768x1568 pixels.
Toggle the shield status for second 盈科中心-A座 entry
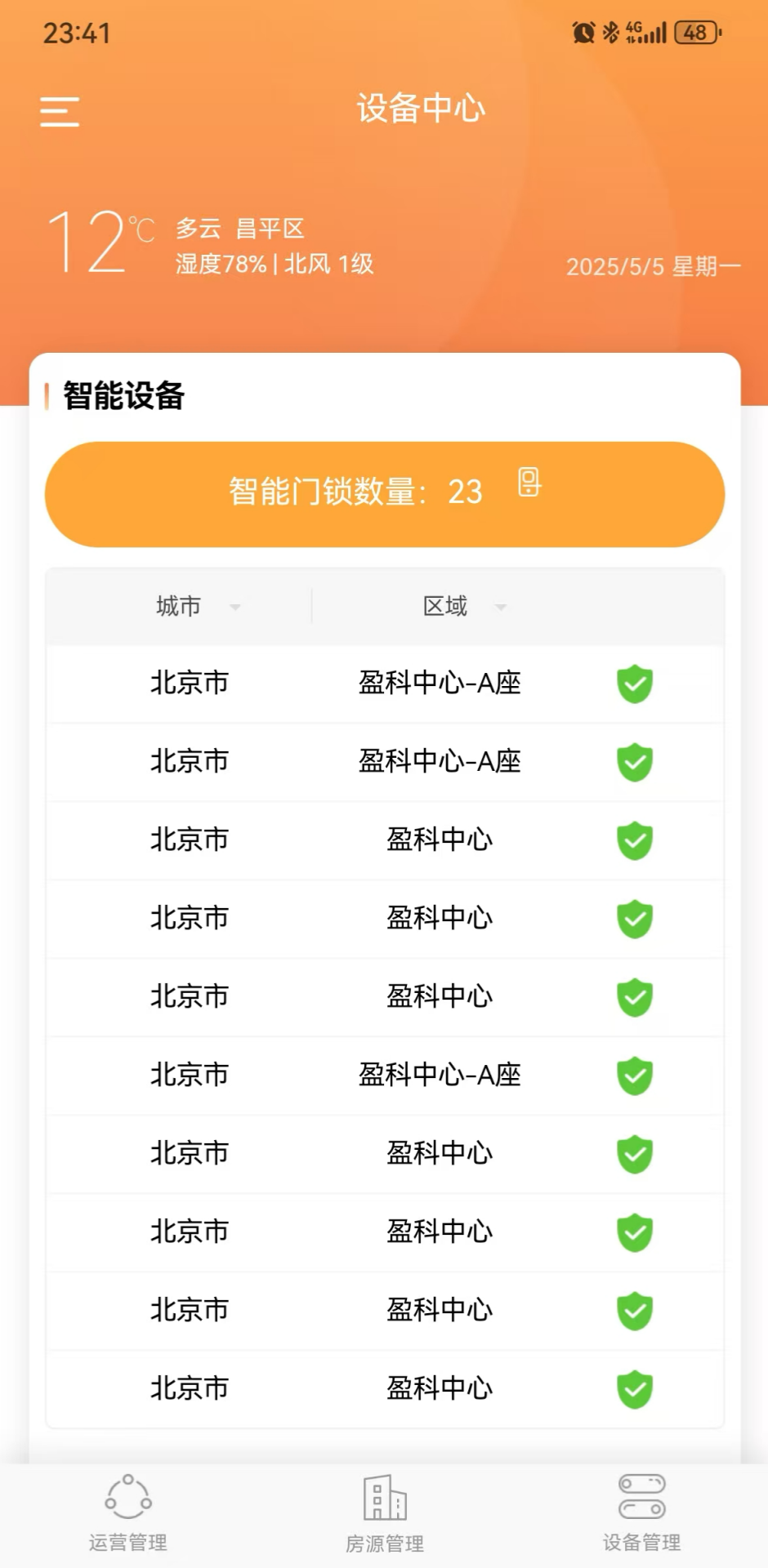[635, 761]
